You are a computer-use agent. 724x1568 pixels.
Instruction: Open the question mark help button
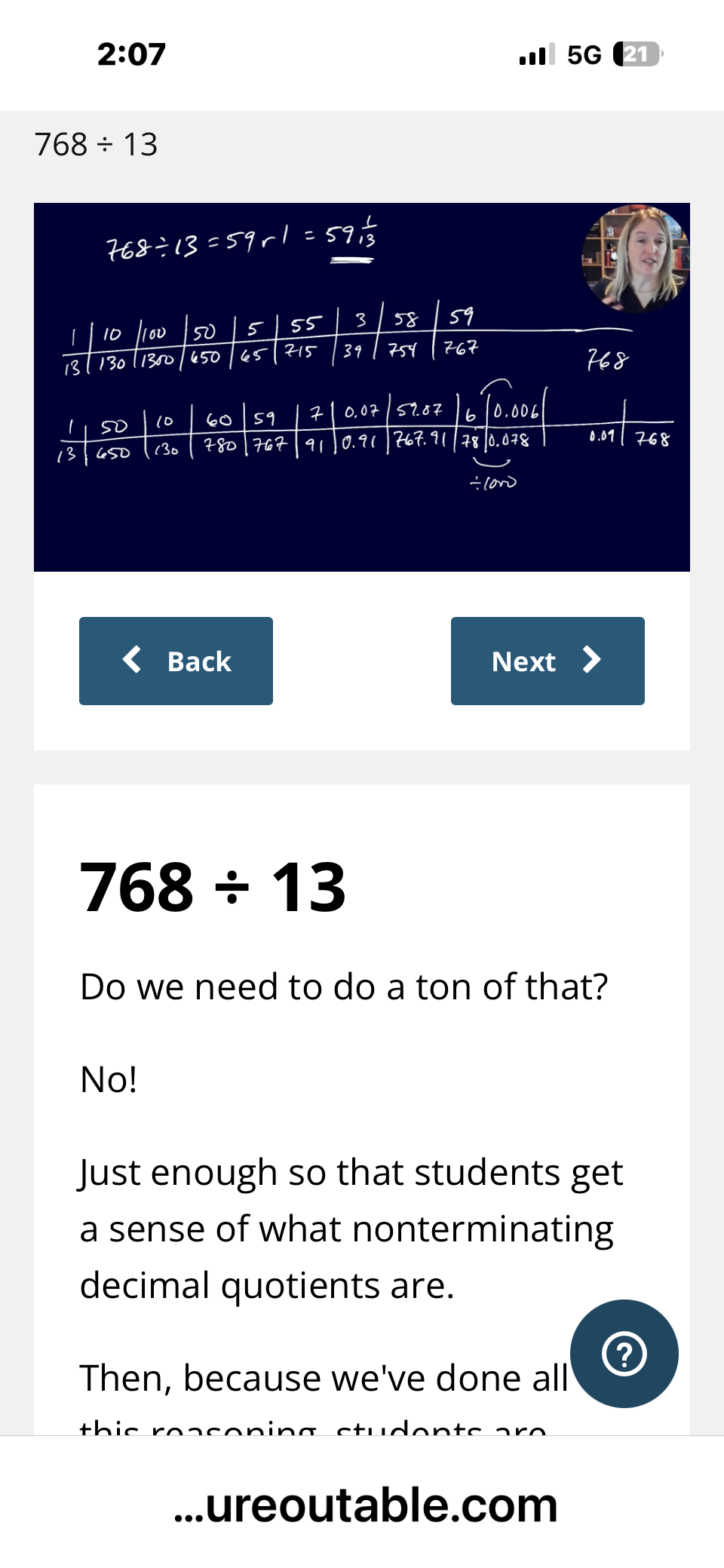point(624,1354)
